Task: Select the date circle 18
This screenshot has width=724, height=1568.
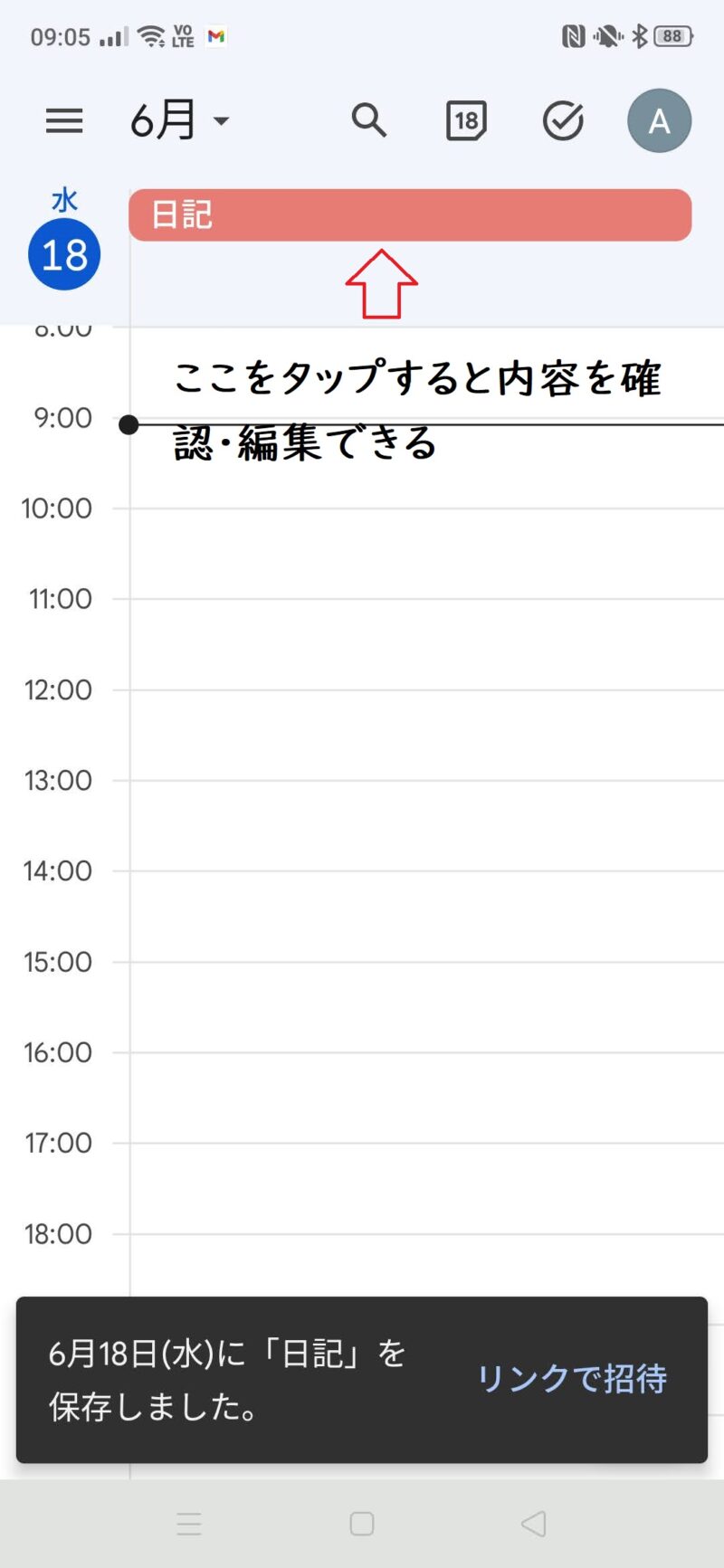Action: tap(64, 255)
